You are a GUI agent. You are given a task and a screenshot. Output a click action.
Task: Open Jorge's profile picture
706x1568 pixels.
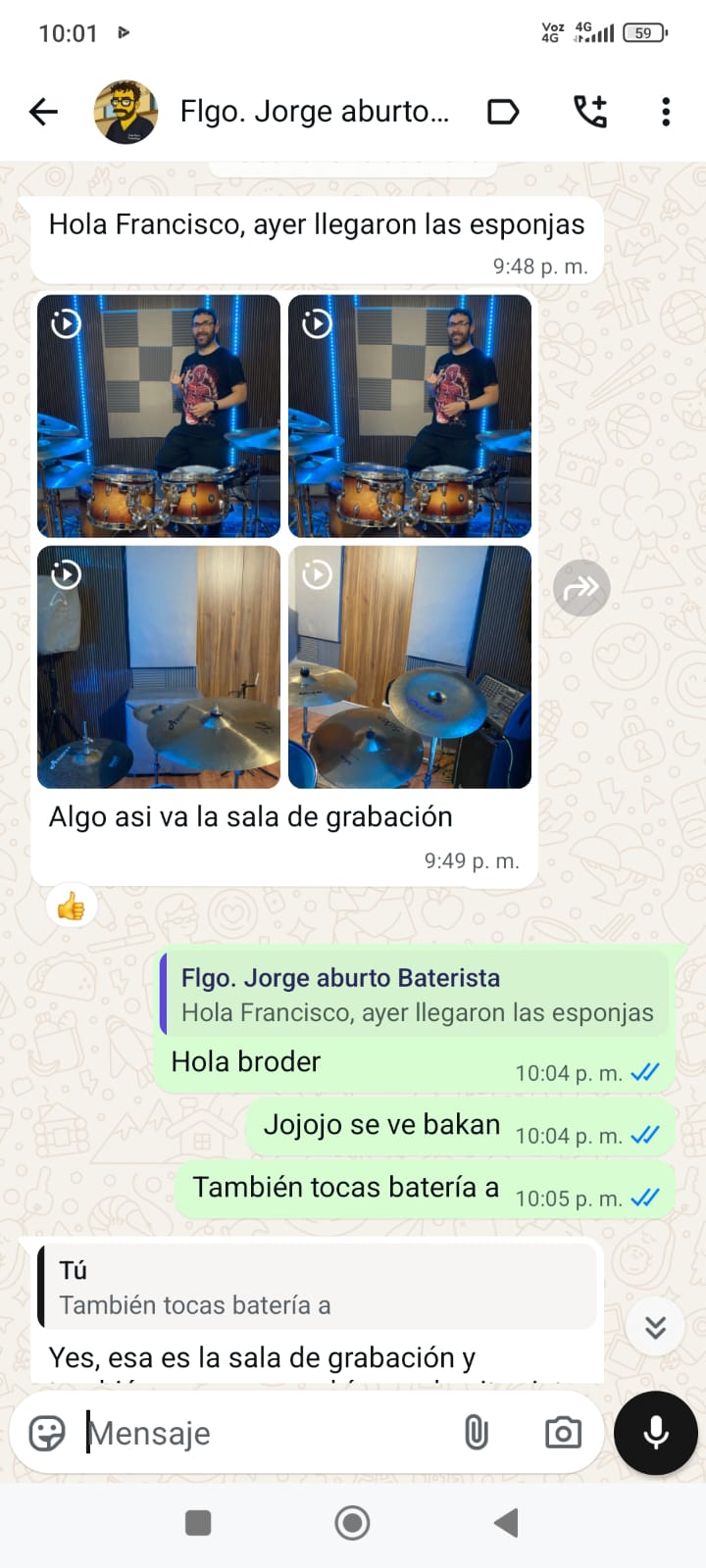coord(125,111)
